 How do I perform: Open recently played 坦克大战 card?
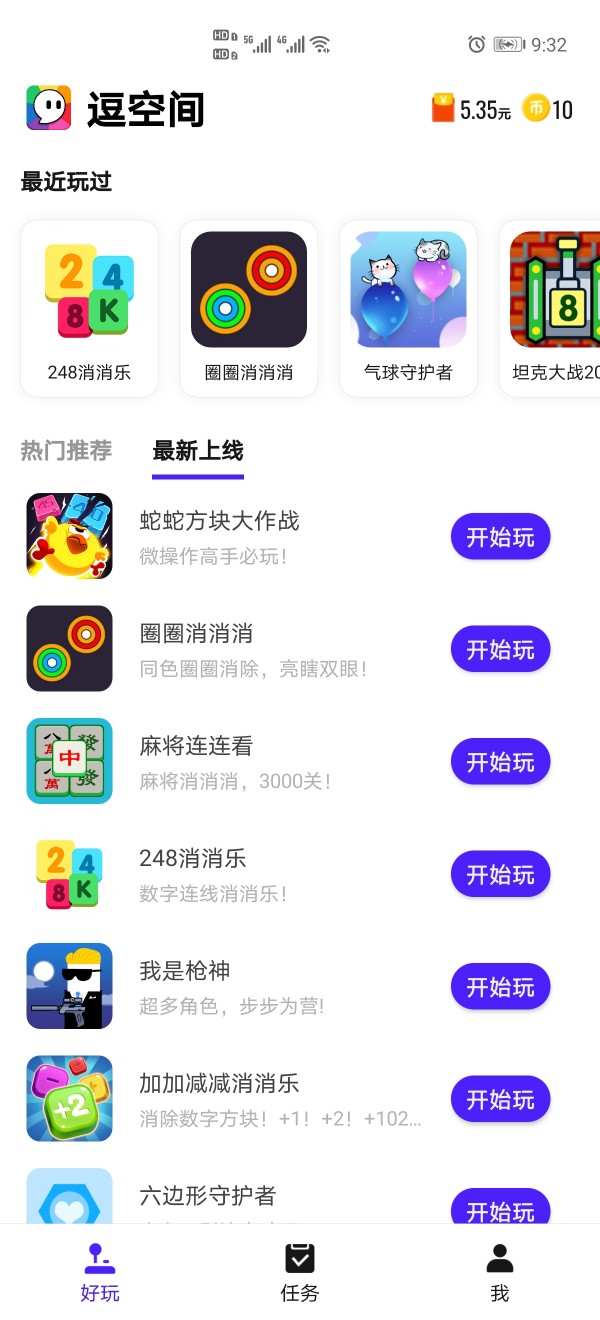pos(552,308)
